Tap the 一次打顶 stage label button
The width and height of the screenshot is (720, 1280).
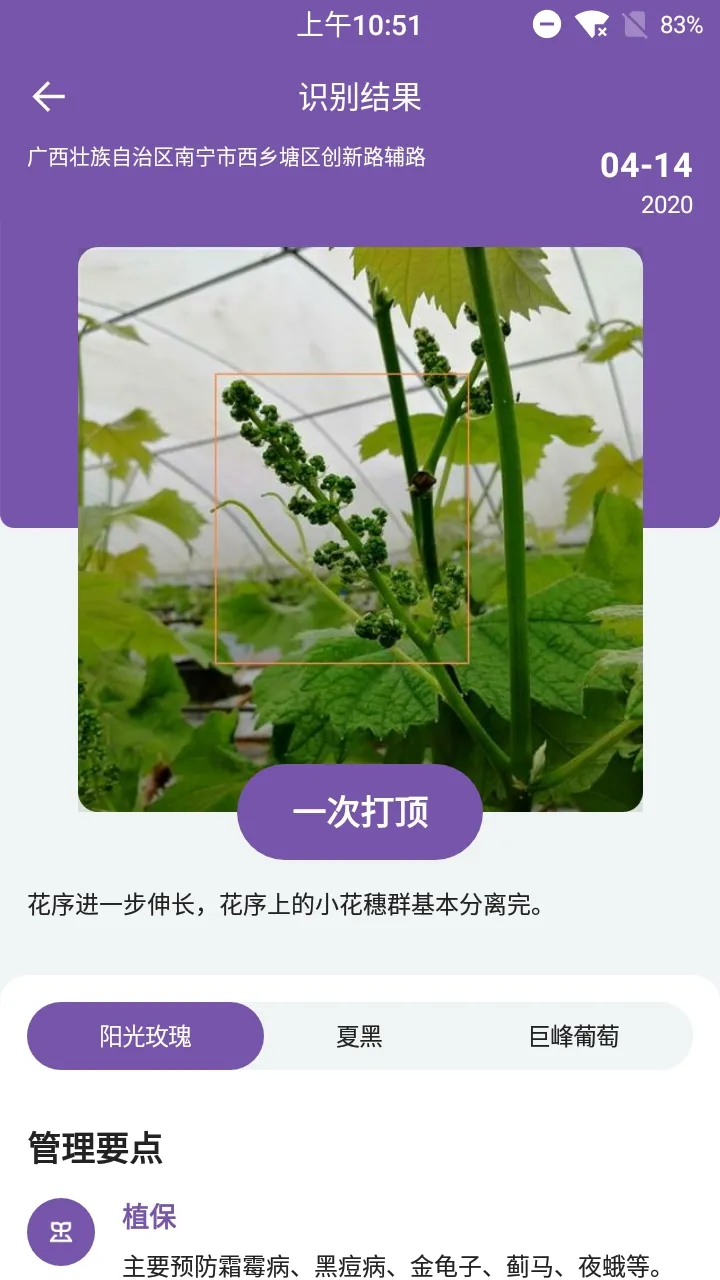359,812
